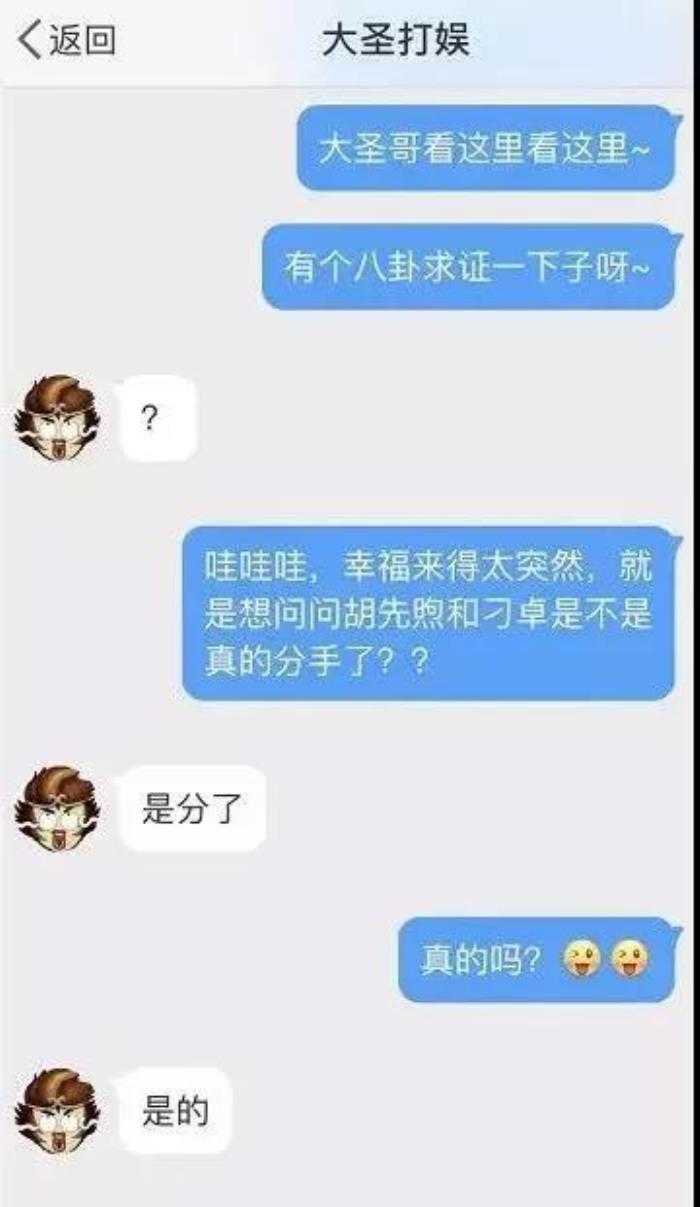
Task: Open the avatar next to the "?" message
Action: tap(56, 417)
